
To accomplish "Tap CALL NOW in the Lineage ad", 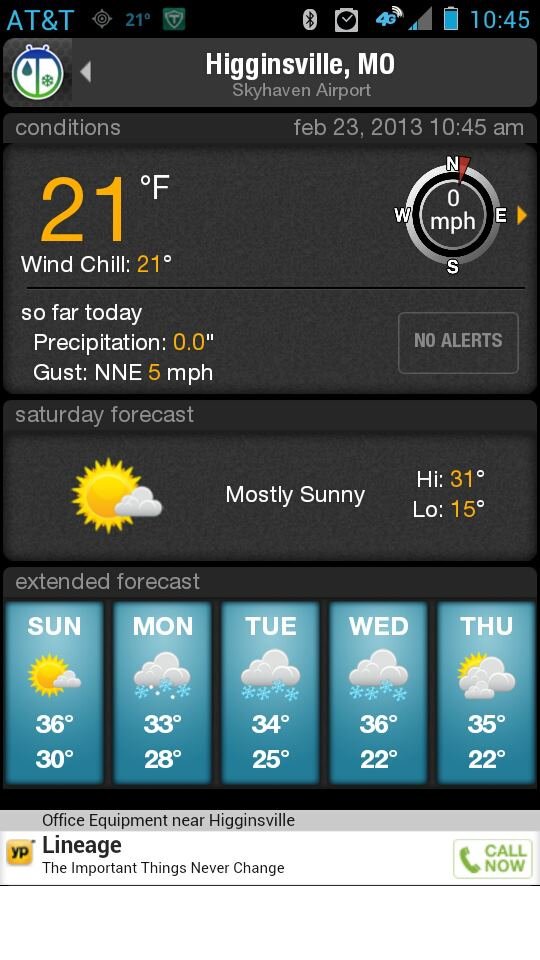I will (x=493, y=858).
